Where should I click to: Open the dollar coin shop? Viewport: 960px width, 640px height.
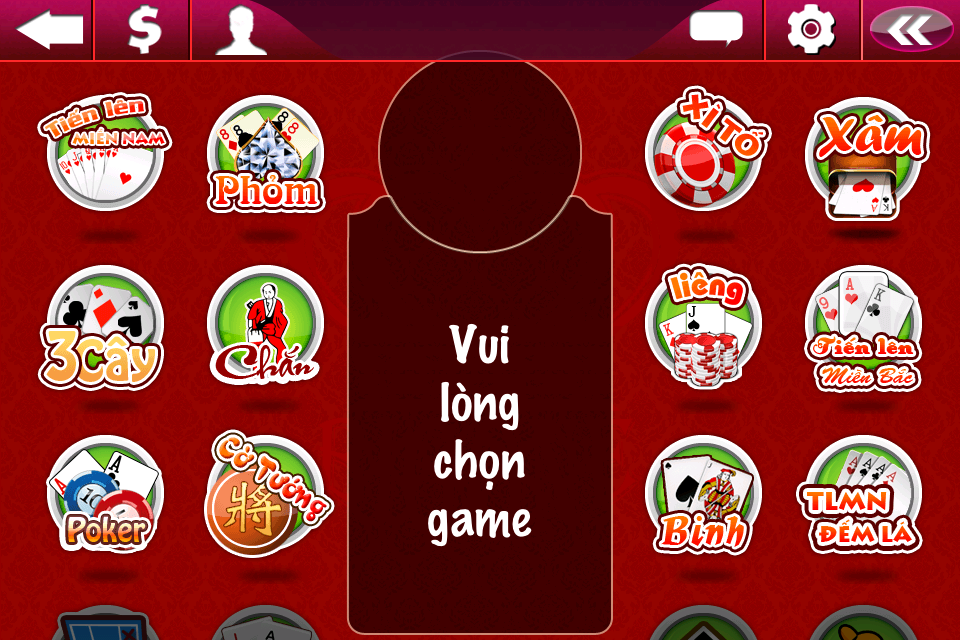point(144,29)
